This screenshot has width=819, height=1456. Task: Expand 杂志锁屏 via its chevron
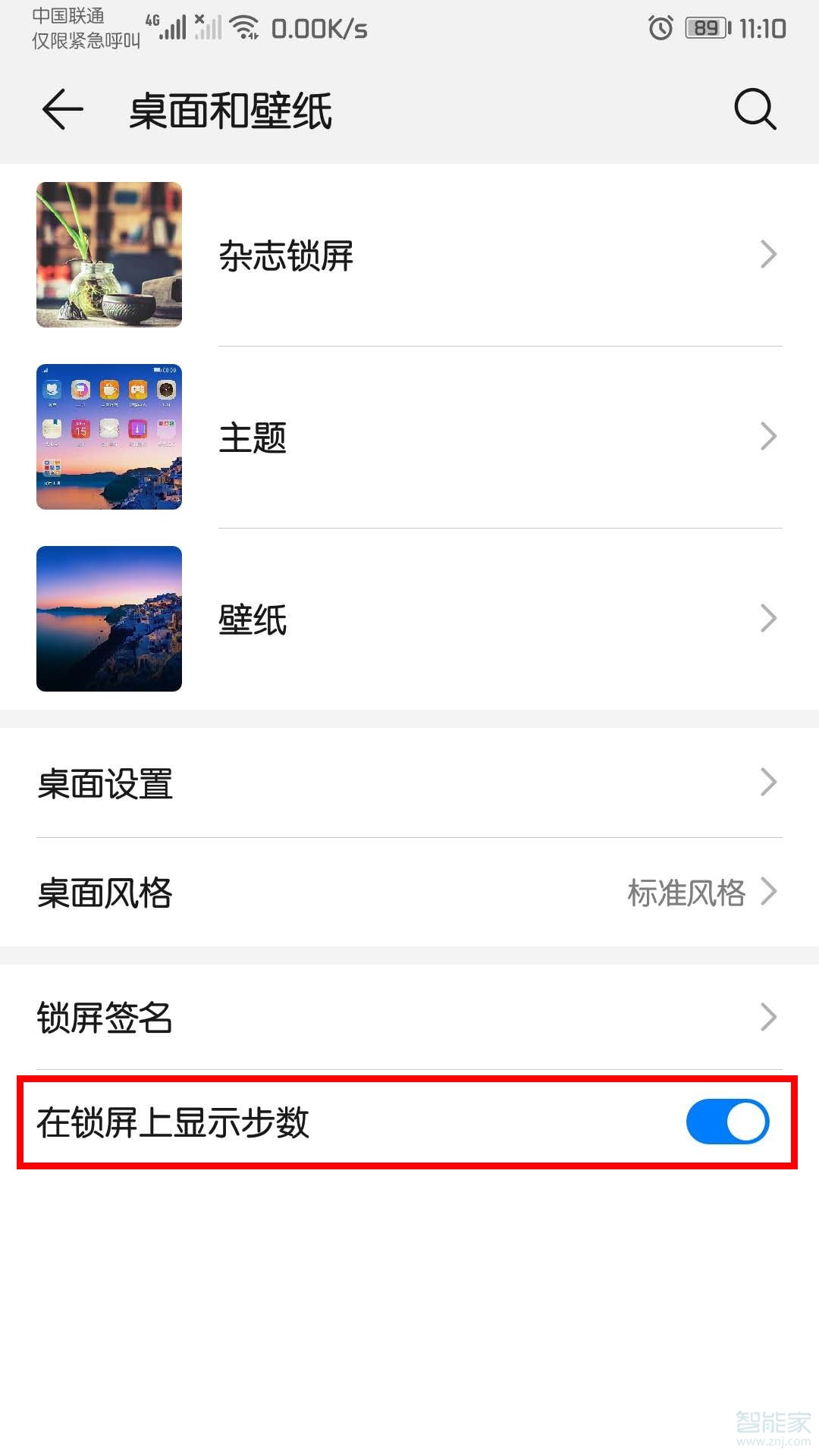point(768,255)
